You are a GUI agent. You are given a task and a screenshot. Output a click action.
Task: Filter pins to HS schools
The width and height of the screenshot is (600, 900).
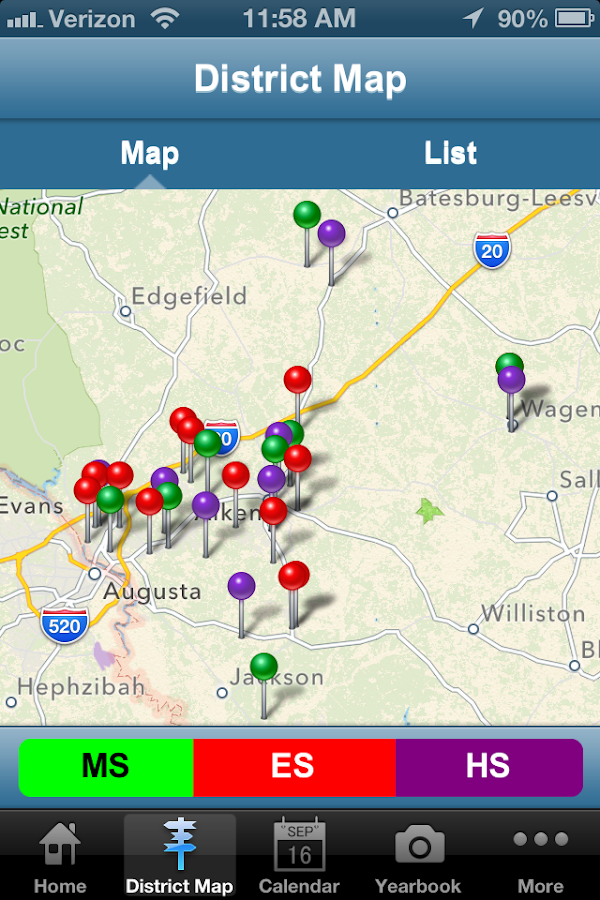pyautogui.click(x=488, y=767)
